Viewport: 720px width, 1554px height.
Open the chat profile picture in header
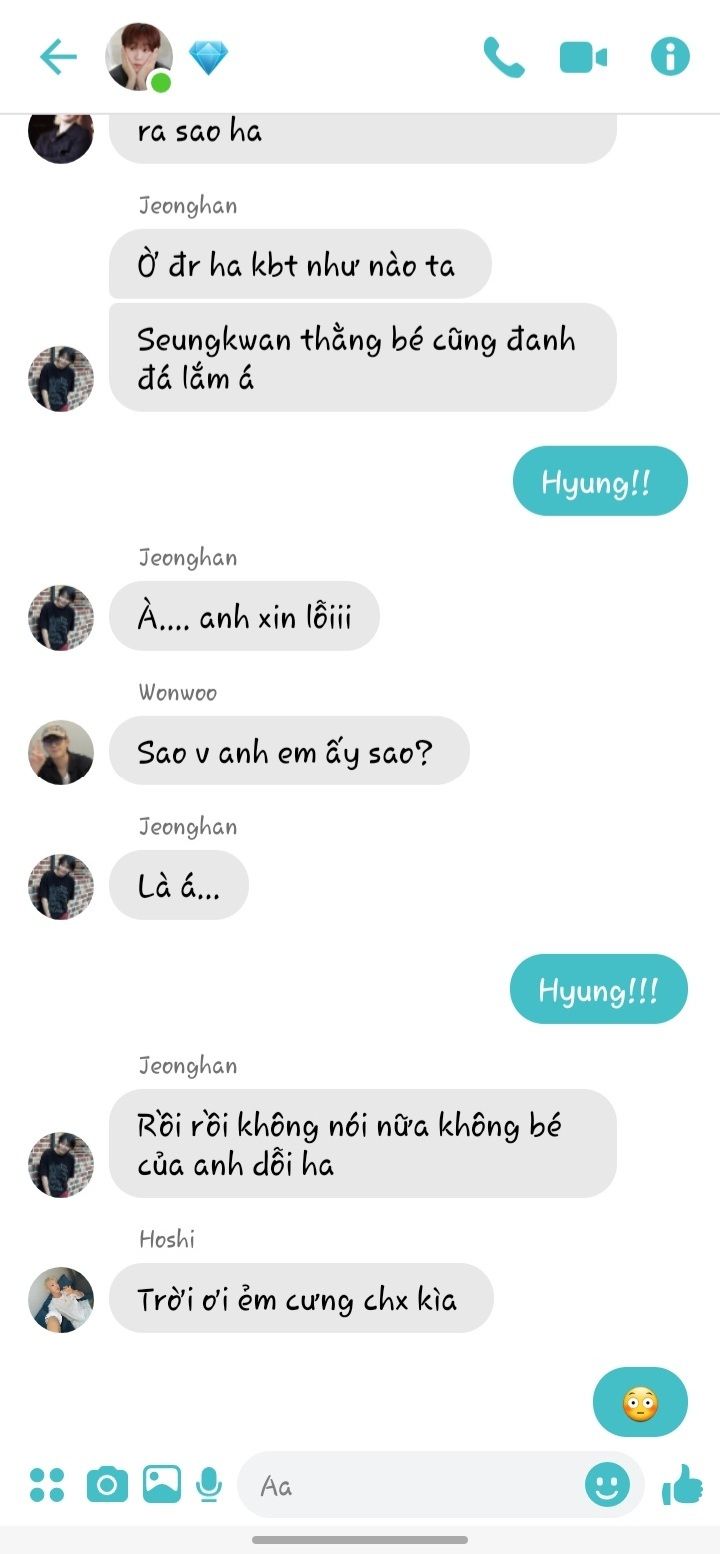[139, 57]
